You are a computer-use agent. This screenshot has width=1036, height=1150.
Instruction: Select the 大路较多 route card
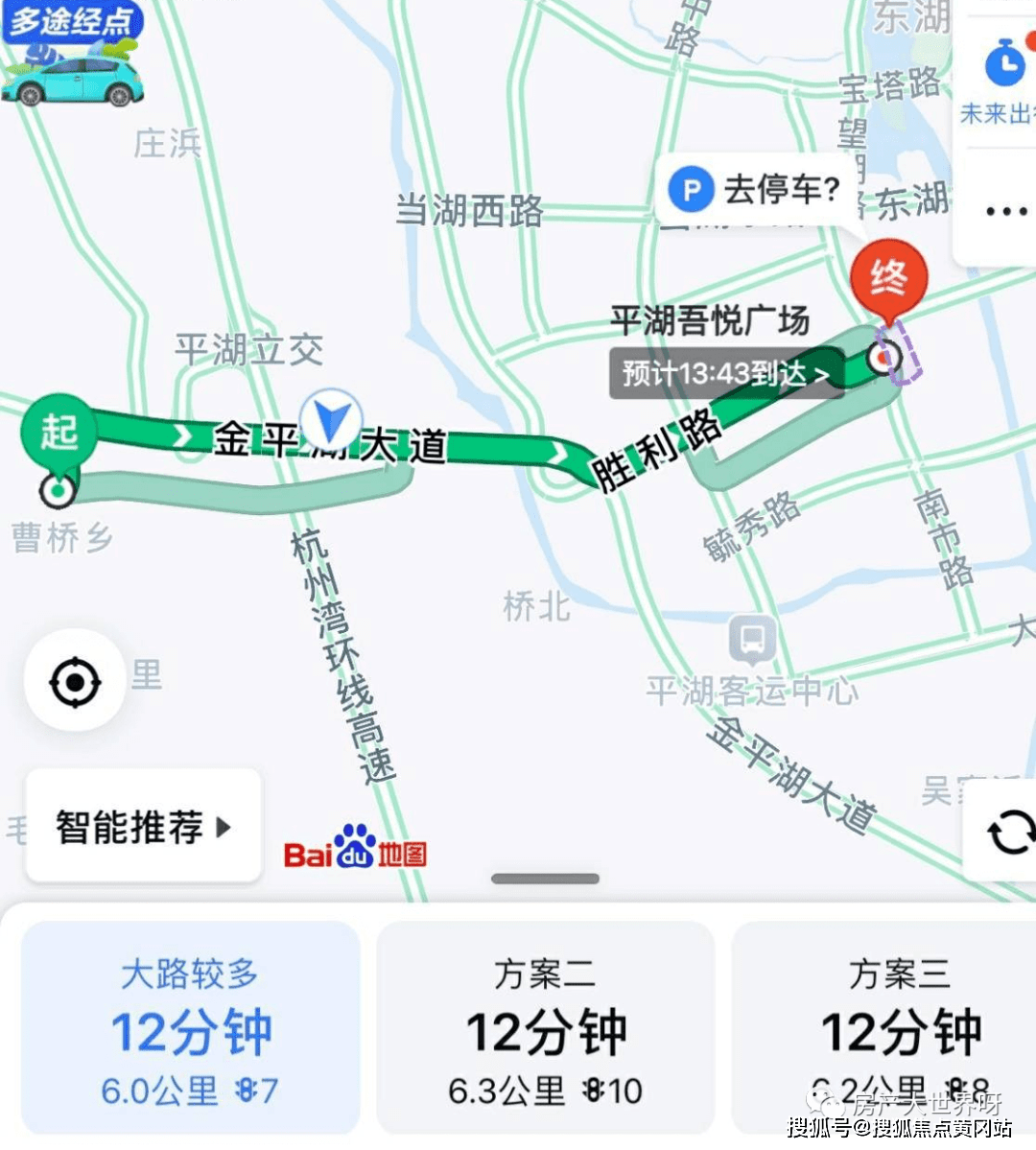[190, 1028]
